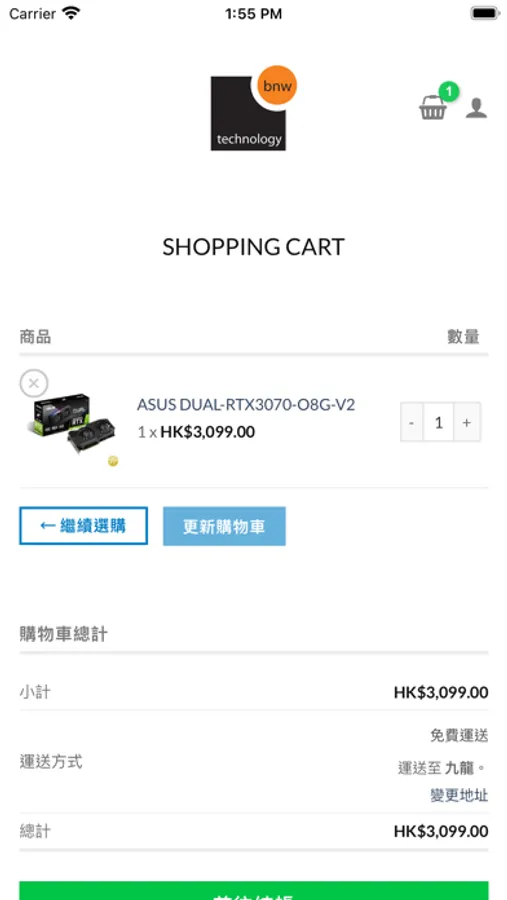The height and width of the screenshot is (900, 507).
Task: Tap 繼續選購 to continue shopping
Action: [x=83, y=526]
